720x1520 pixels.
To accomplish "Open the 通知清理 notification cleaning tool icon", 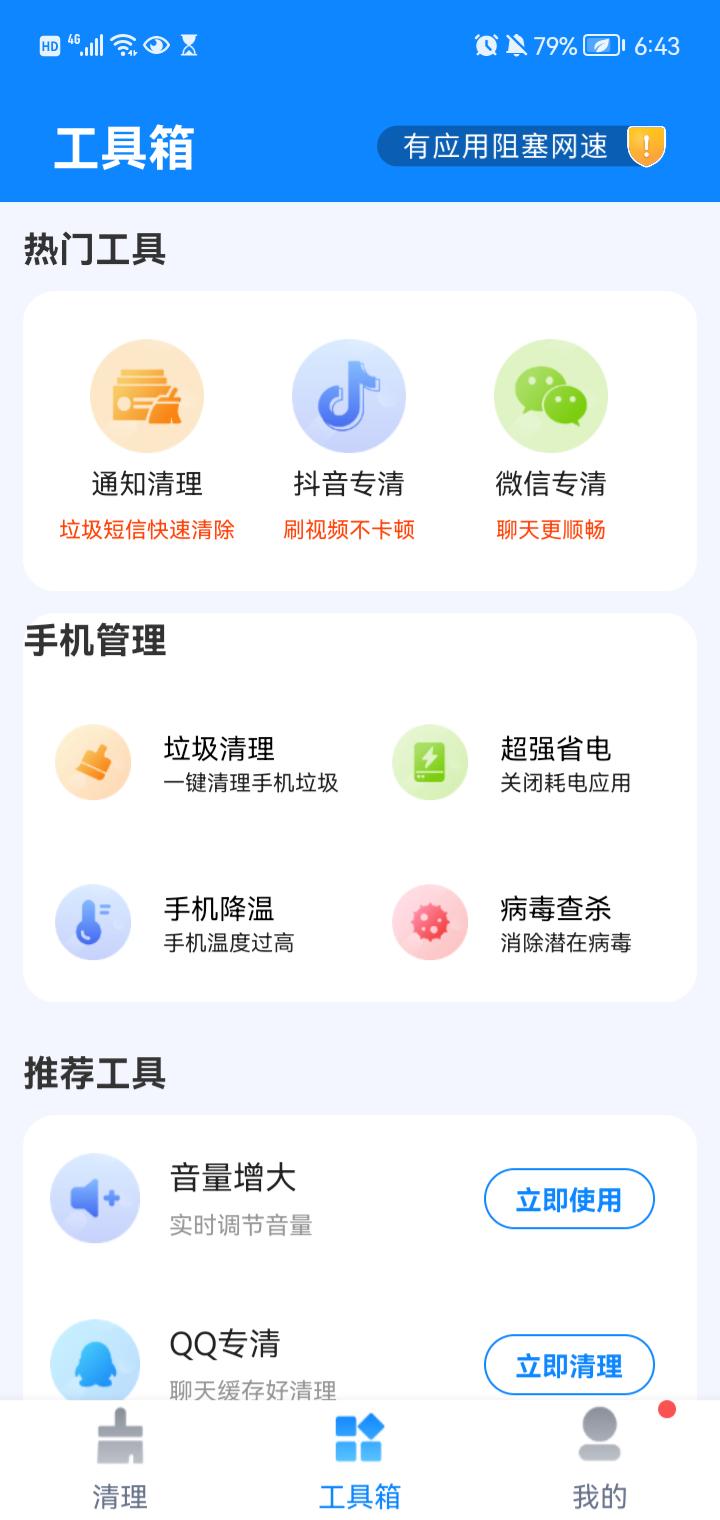I will [147, 395].
